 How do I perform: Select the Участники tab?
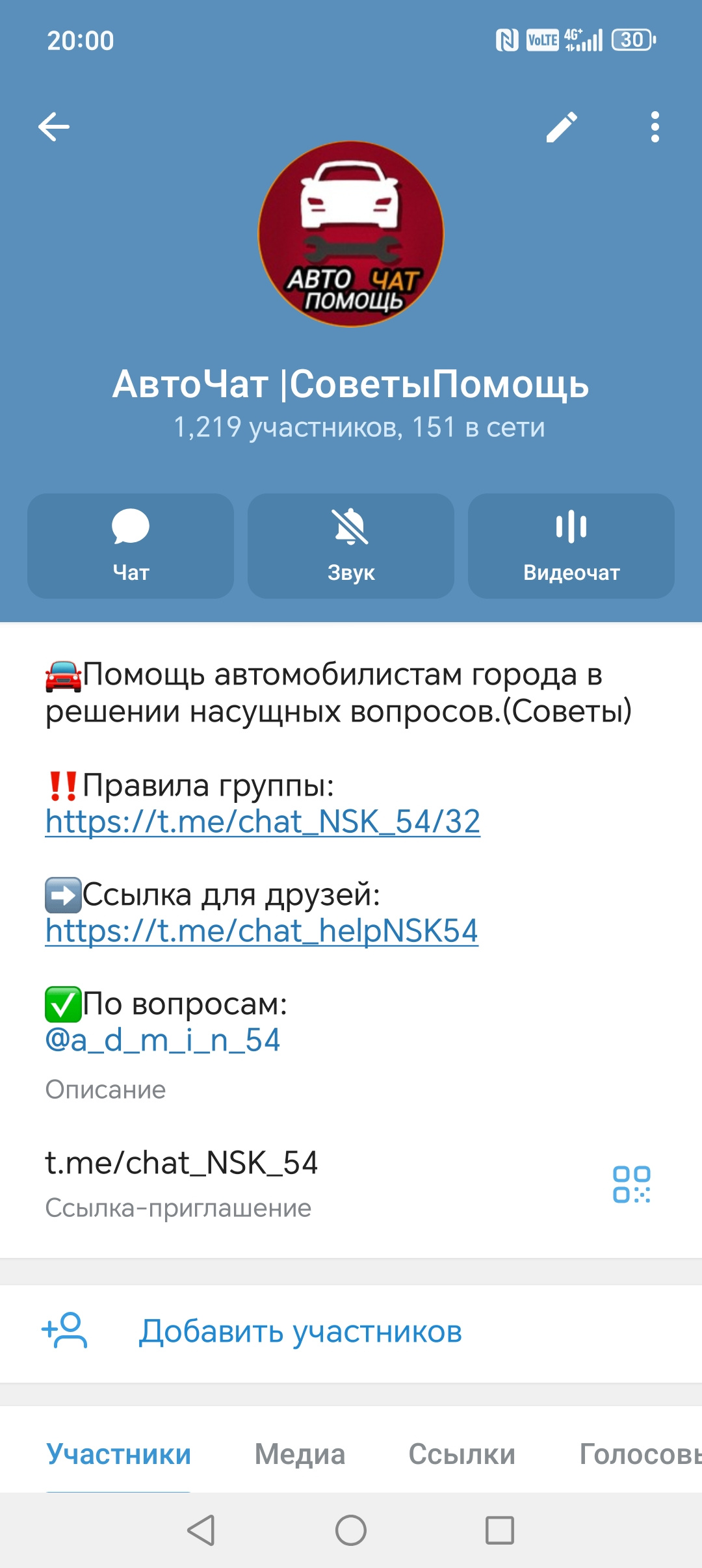pyautogui.click(x=119, y=1454)
